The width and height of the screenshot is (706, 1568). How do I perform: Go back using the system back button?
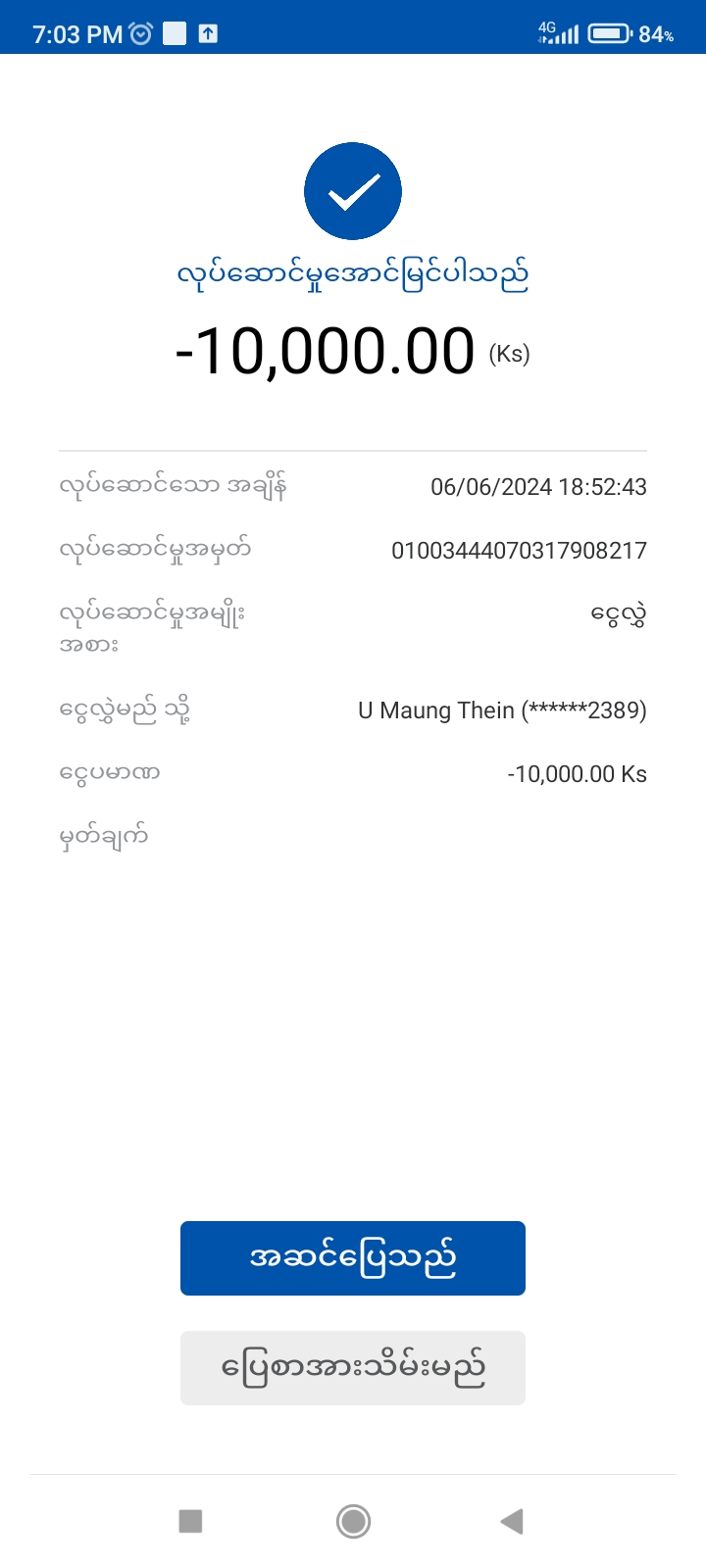coord(512,1521)
